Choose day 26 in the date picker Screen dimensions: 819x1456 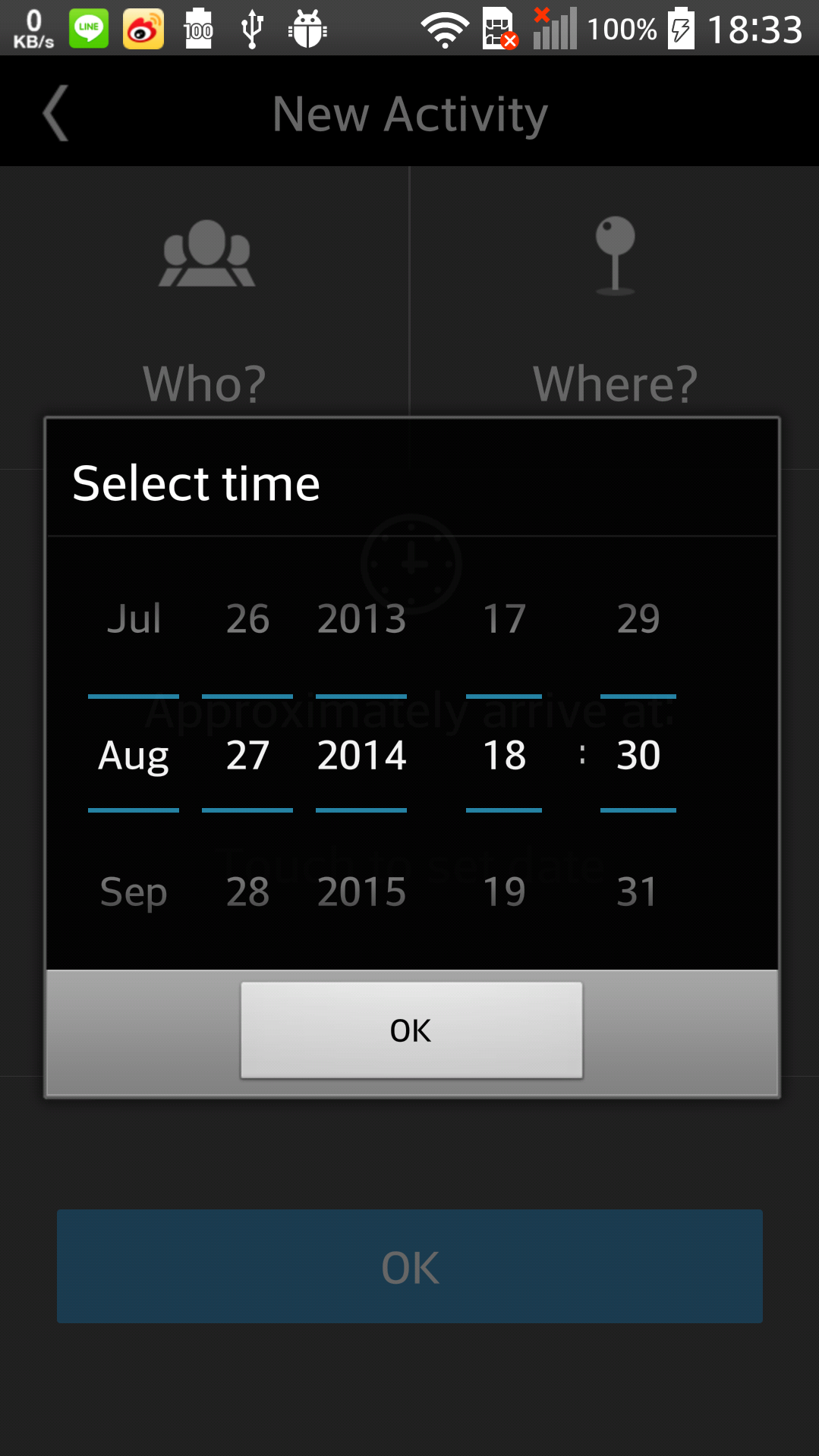[x=247, y=618]
